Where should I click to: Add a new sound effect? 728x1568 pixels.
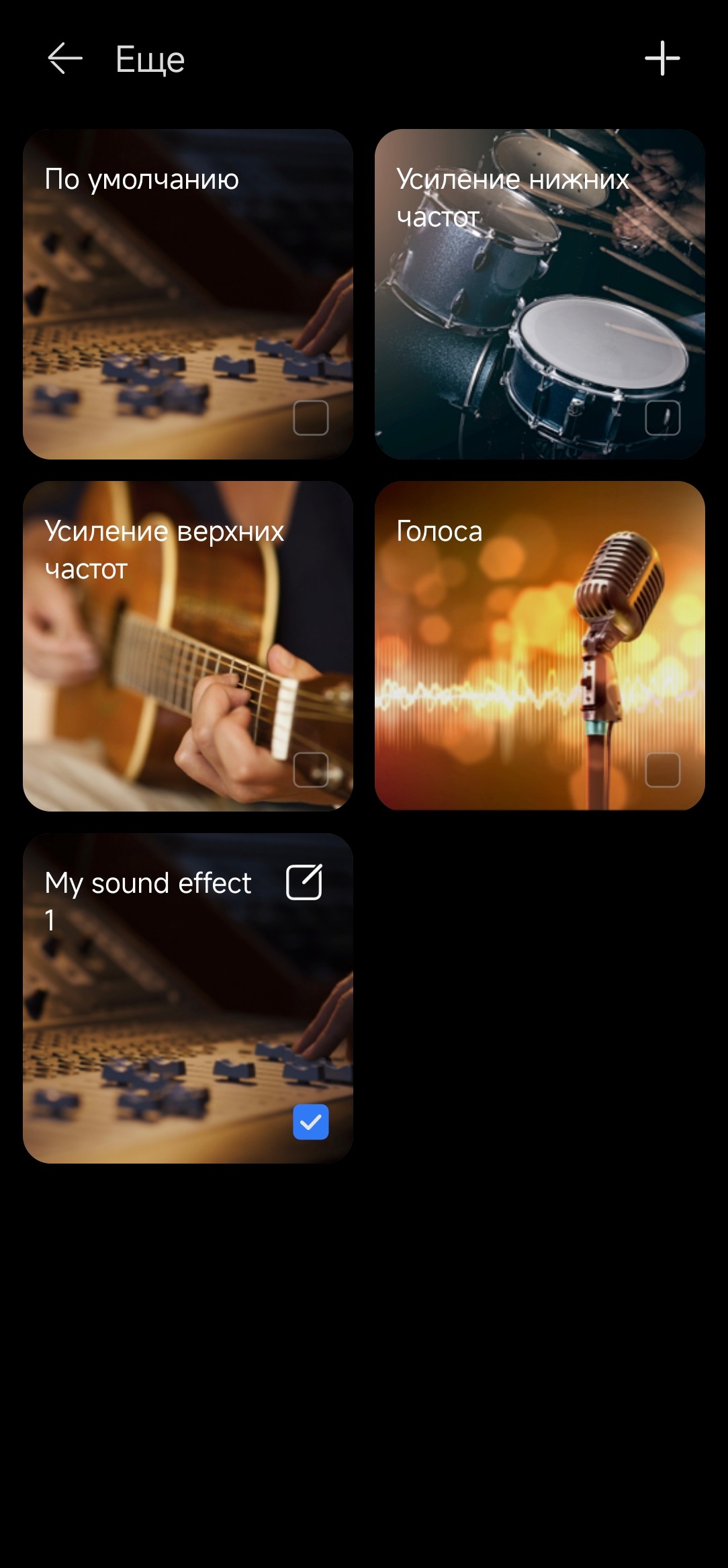(x=662, y=58)
